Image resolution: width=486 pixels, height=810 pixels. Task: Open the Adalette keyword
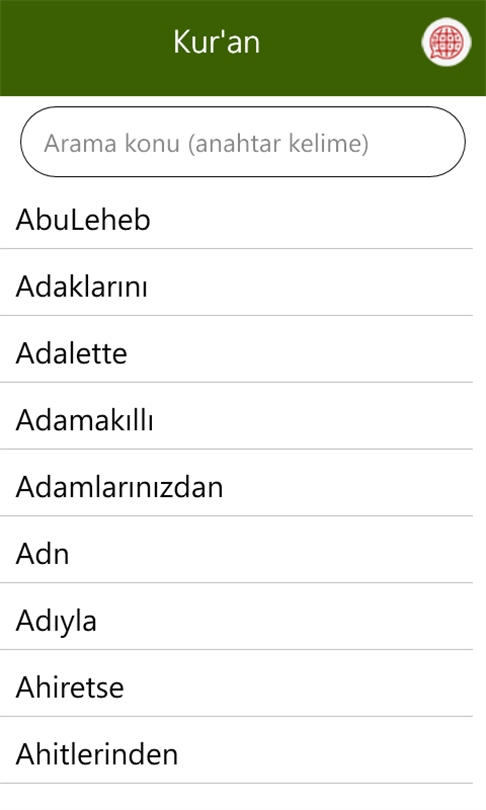point(237,349)
